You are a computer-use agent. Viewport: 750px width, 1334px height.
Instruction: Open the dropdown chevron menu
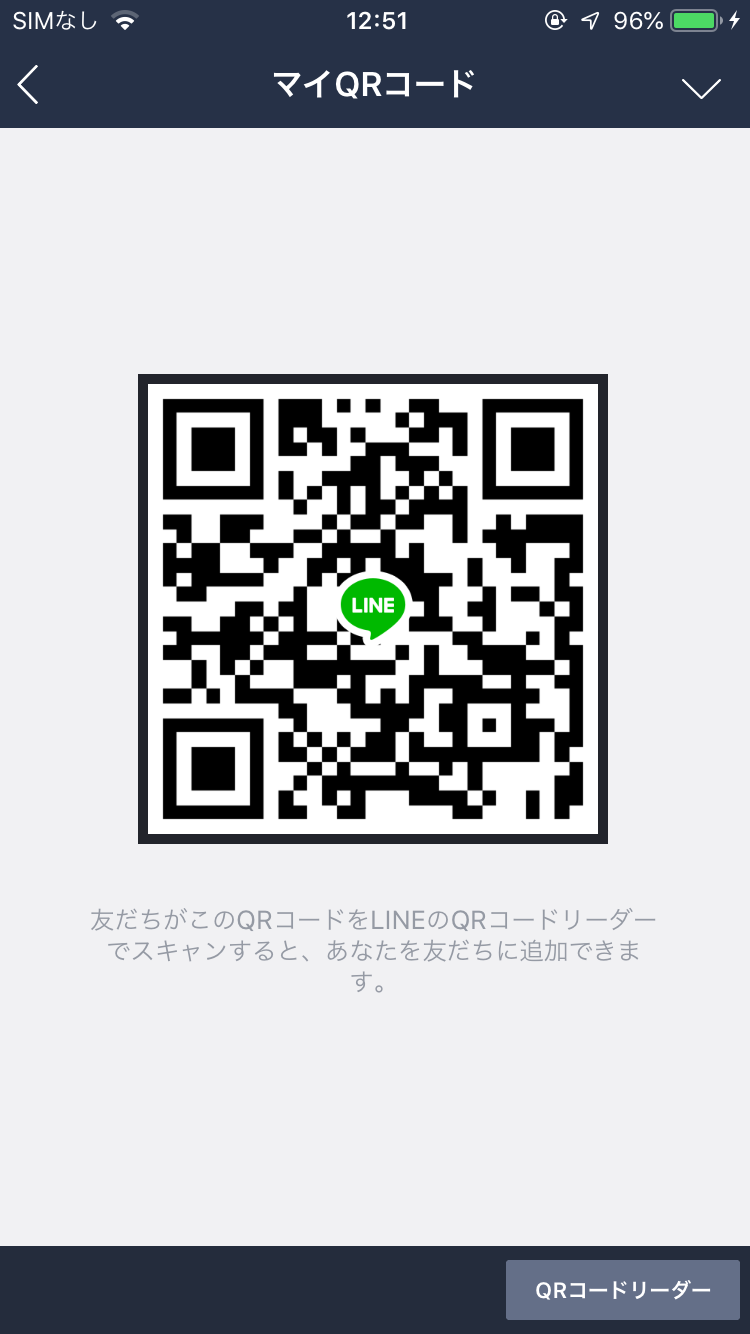[701, 88]
